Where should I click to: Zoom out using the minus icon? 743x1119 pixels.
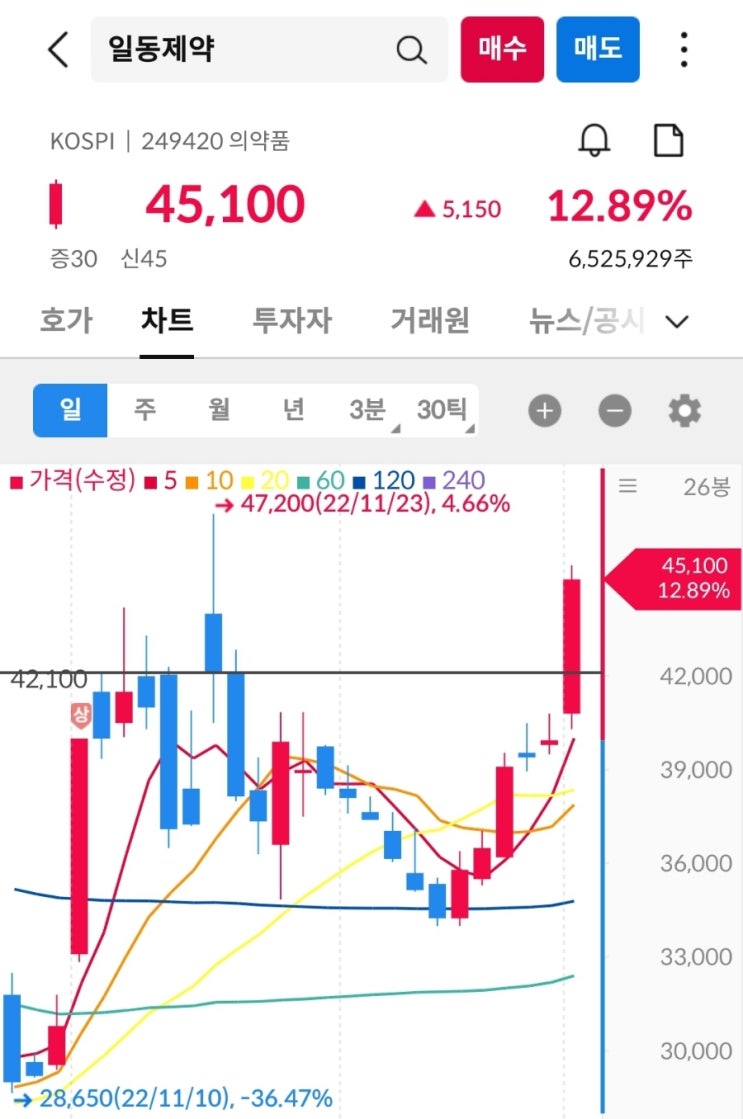pos(614,410)
